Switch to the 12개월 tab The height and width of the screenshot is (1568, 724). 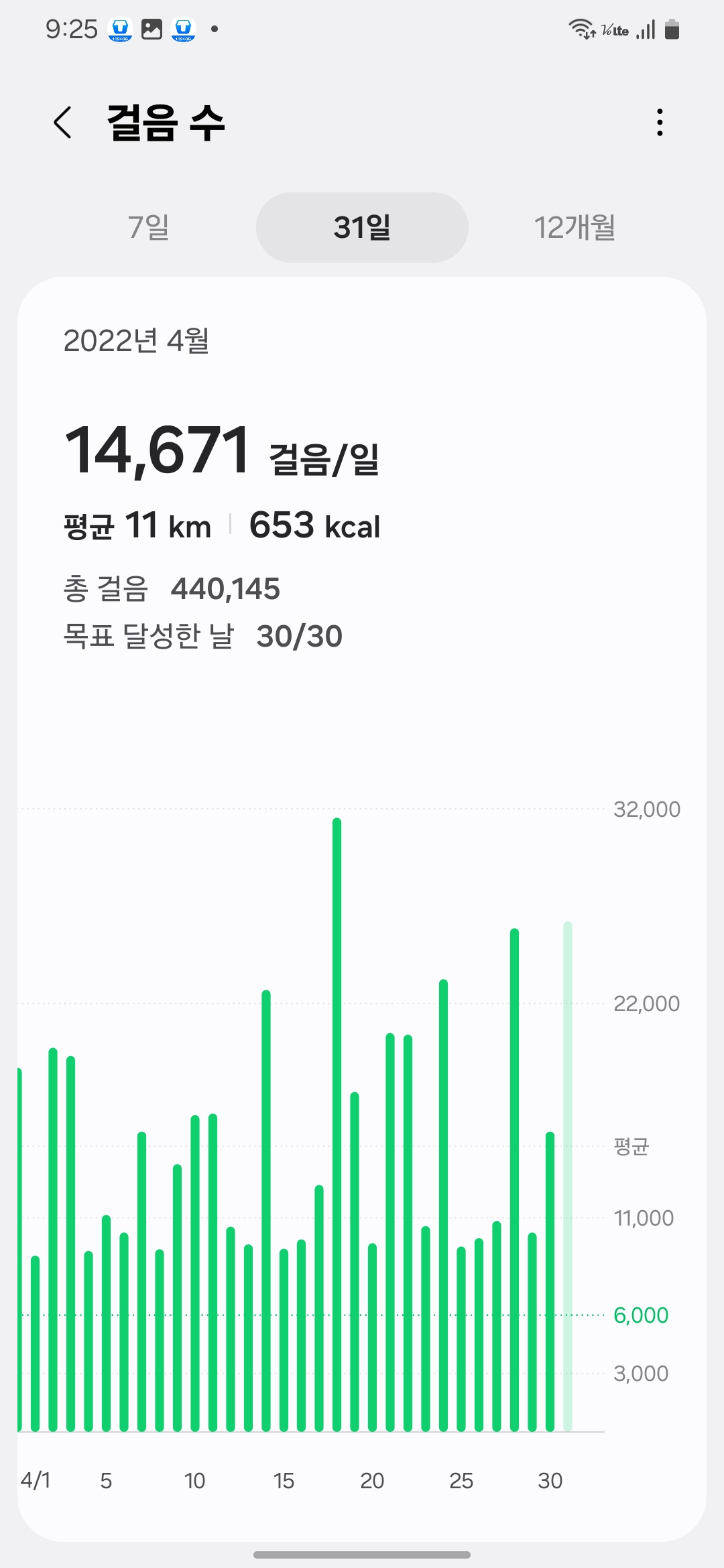(575, 227)
